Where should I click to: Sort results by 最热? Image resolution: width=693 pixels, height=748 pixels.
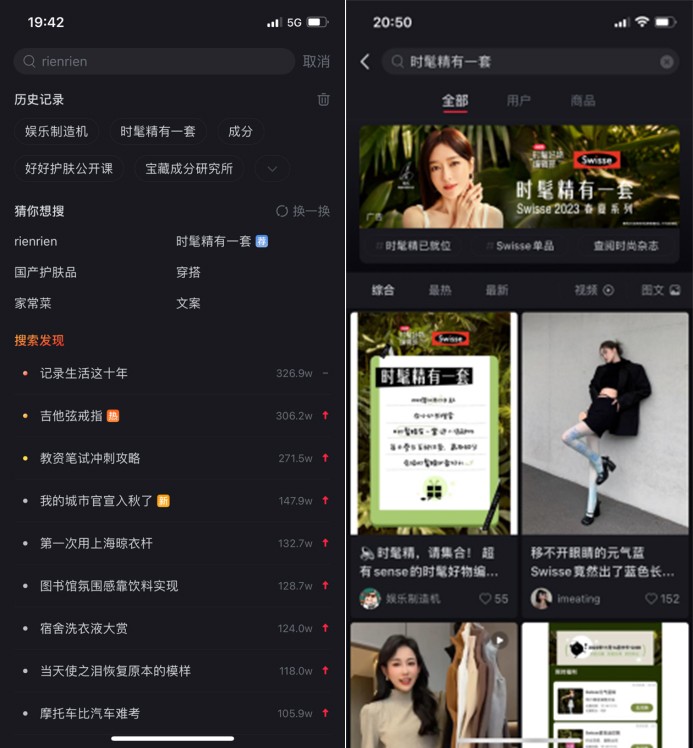[x=440, y=290]
